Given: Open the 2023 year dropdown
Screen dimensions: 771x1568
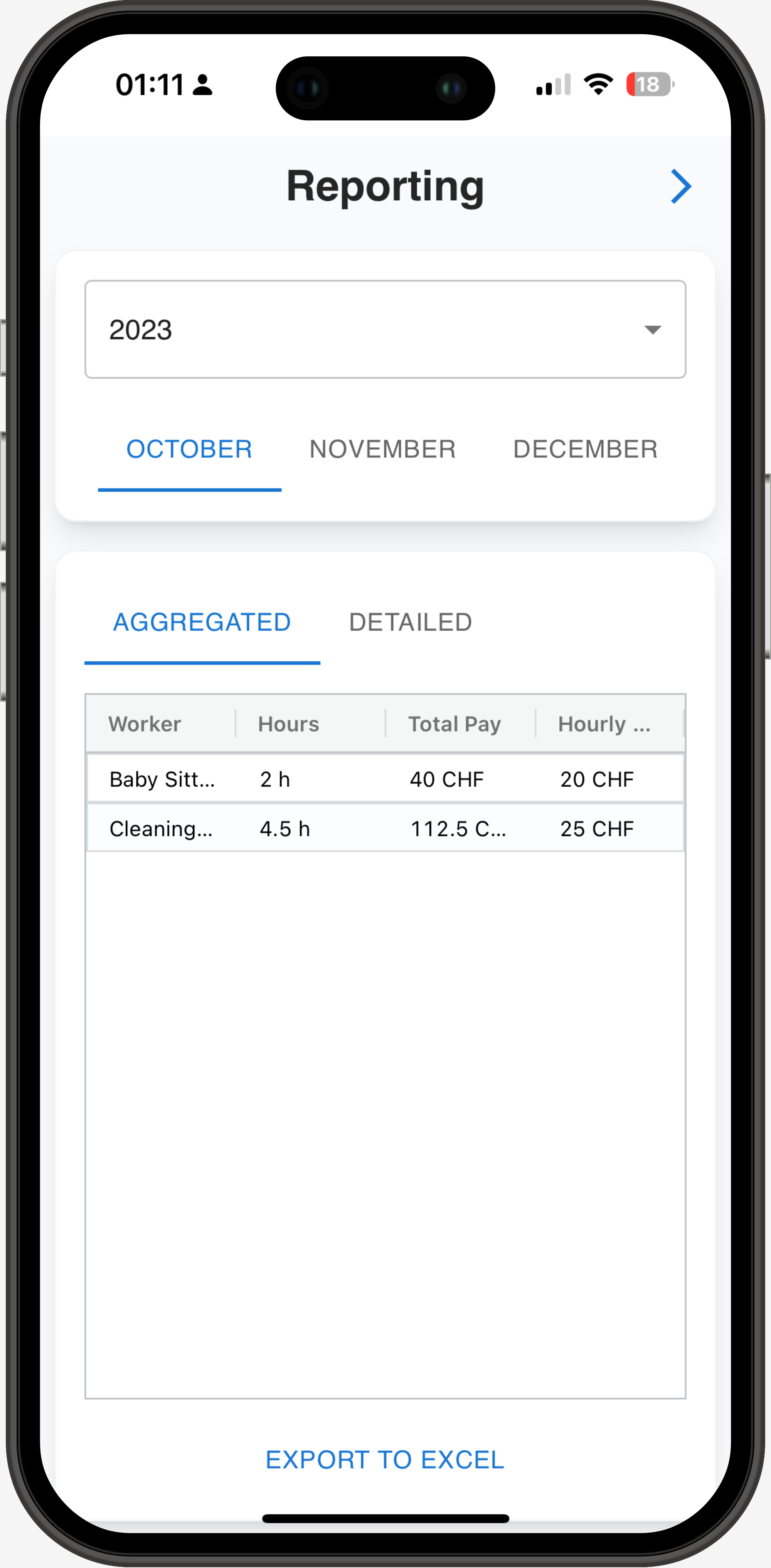Looking at the screenshot, I should [385, 329].
